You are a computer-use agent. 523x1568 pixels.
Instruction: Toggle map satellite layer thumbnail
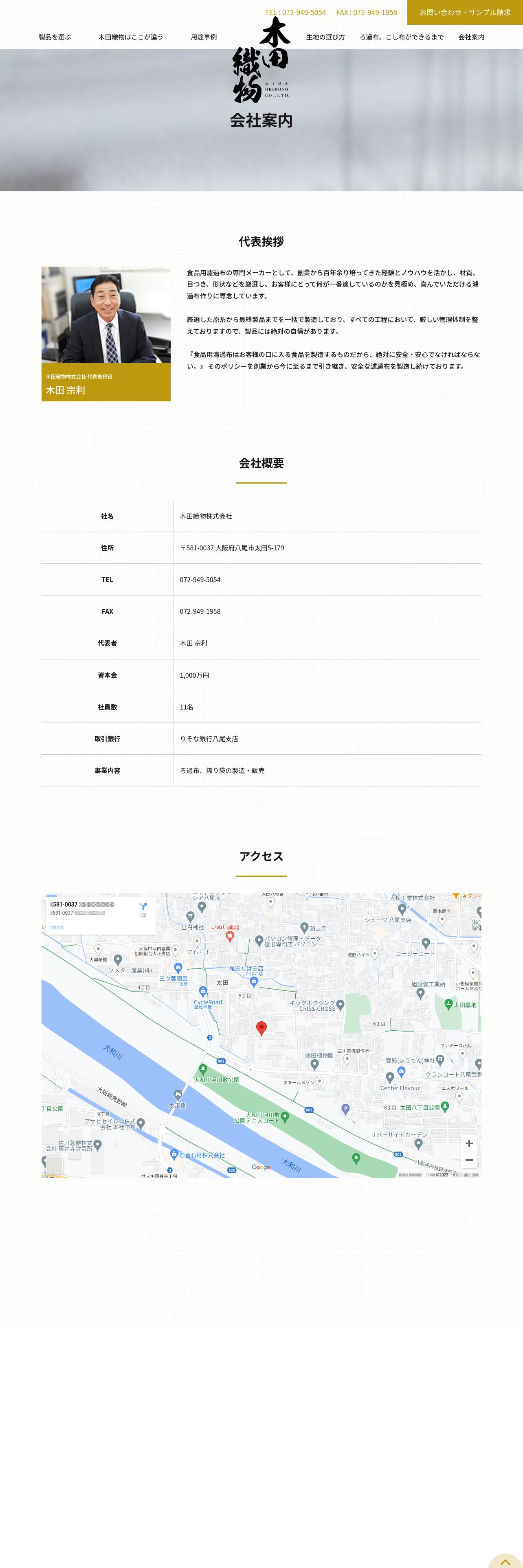(x=54, y=1165)
